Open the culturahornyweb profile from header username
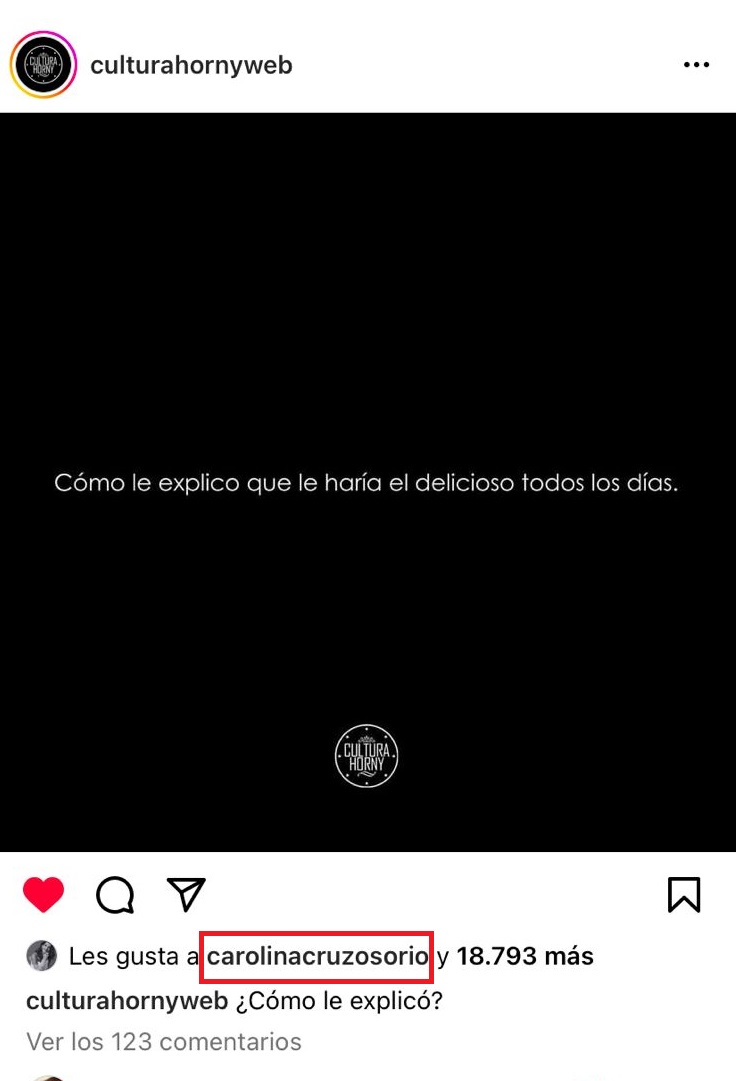 (191, 66)
